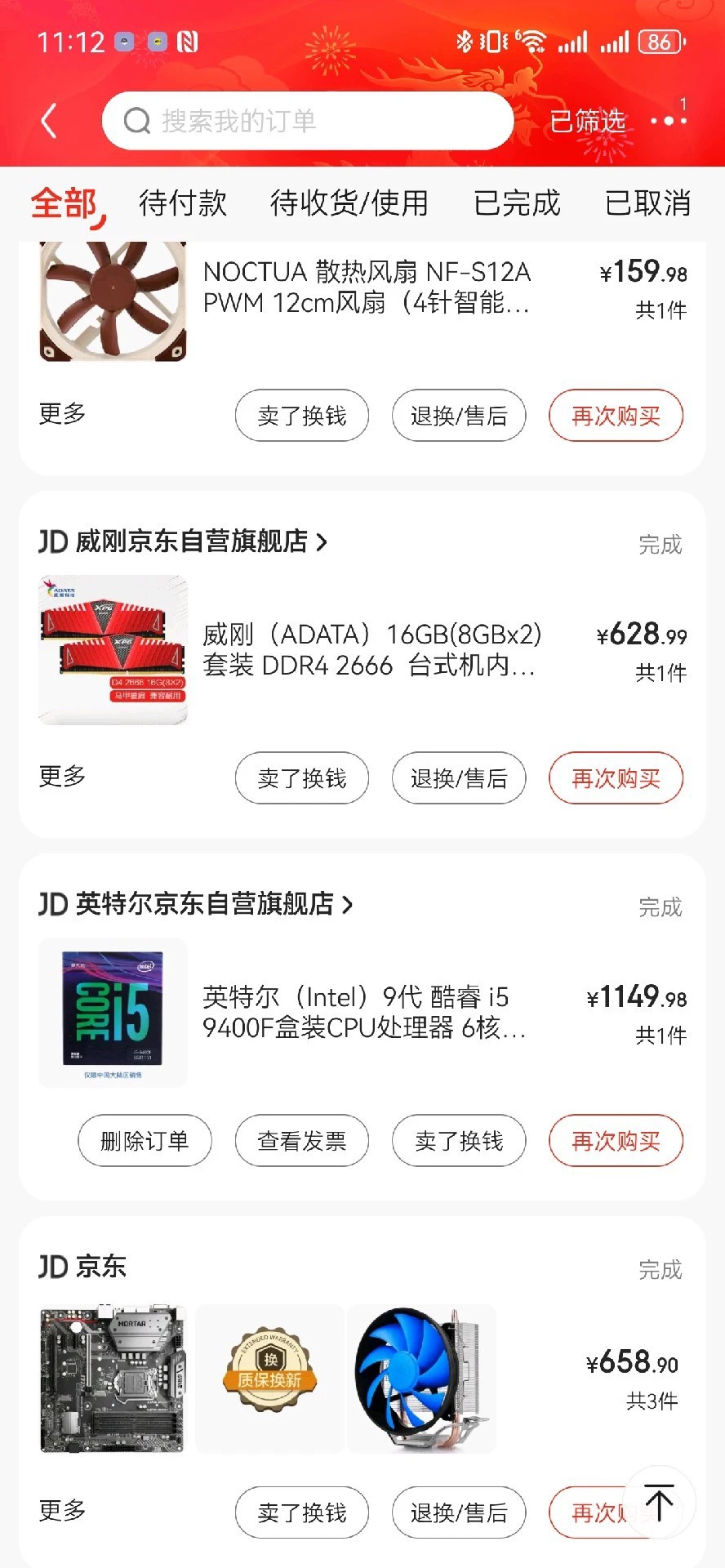Viewport: 725px width, 1568px height.
Task: Open the three-dot more menu
Action: pos(668,121)
